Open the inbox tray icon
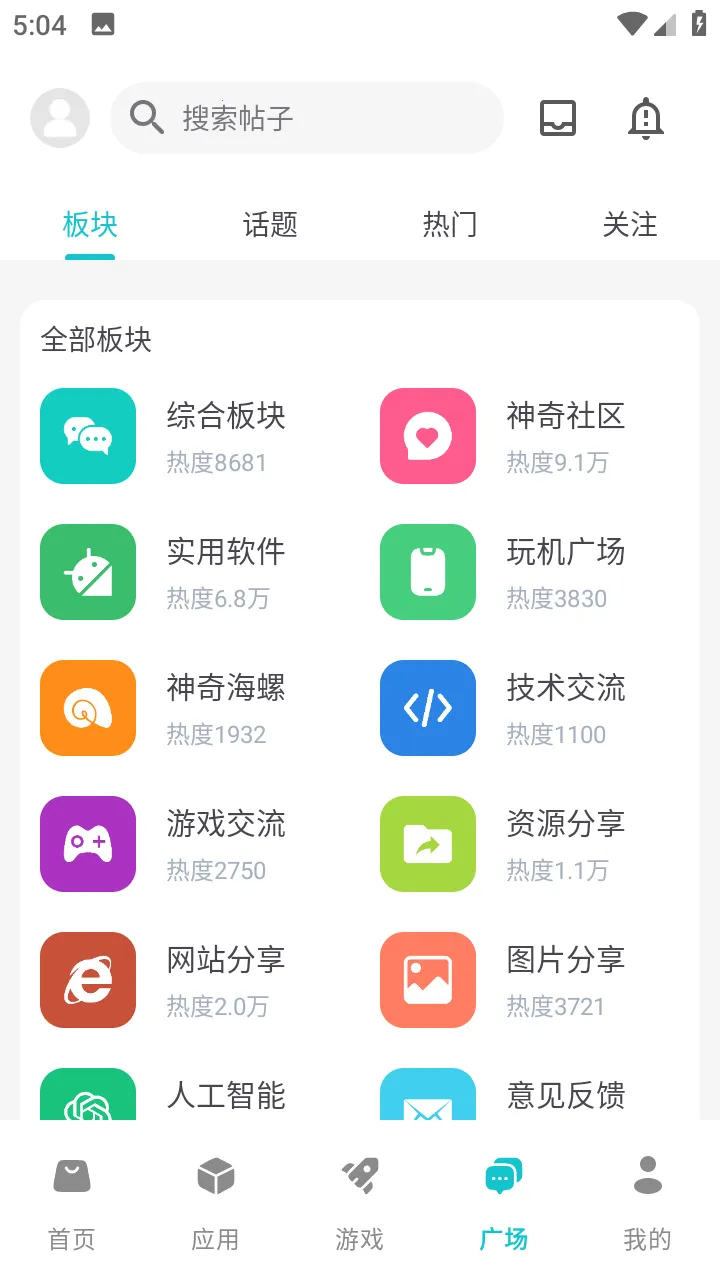The width and height of the screenshot is (720, 1280). click(x=558, y=118)
